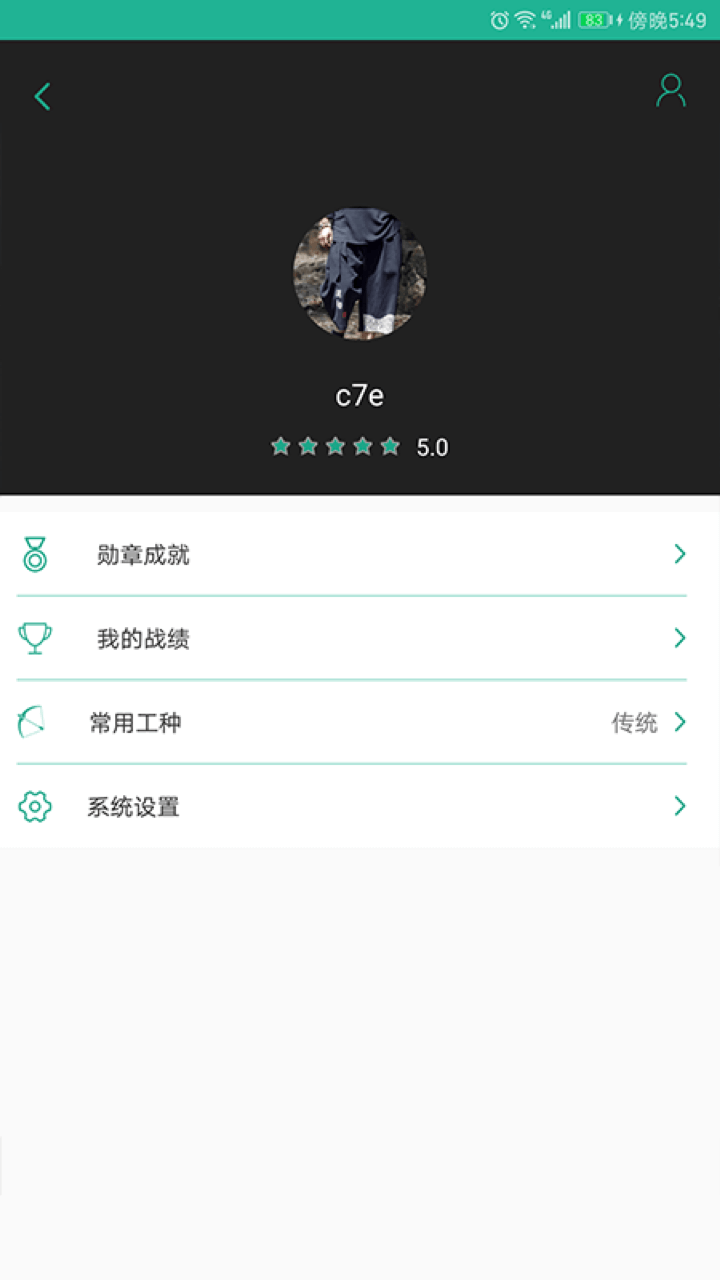Go back using the top-left arrow

tap(42, 96)
